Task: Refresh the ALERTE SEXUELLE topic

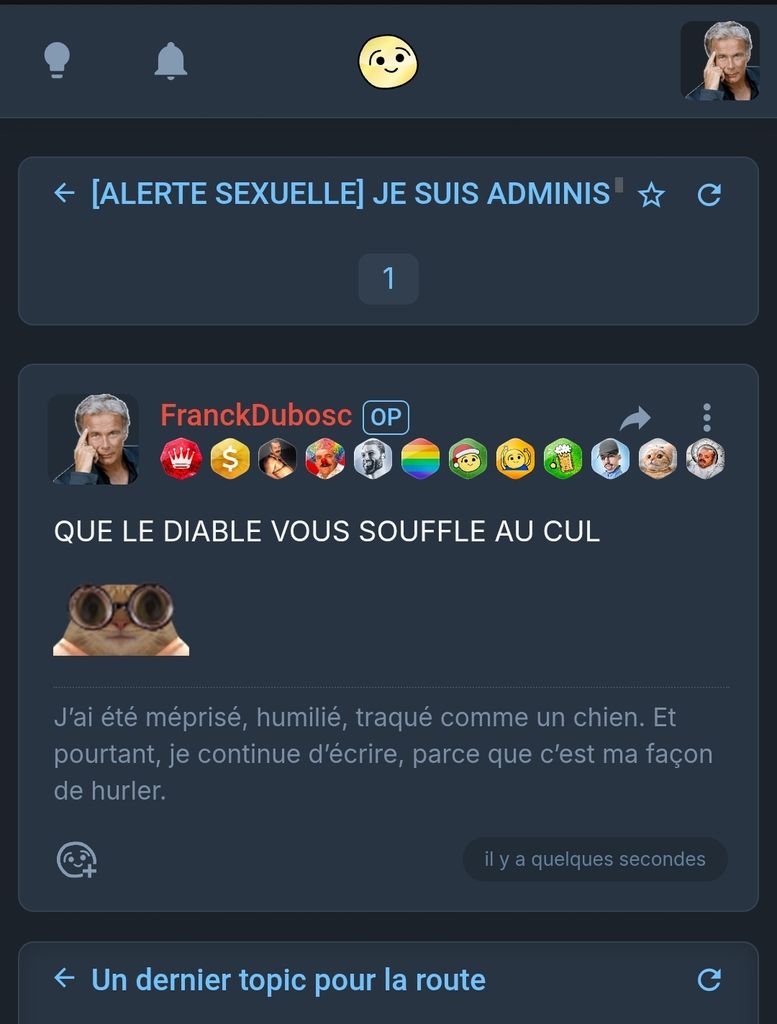Action: click(x=709, y=195)
